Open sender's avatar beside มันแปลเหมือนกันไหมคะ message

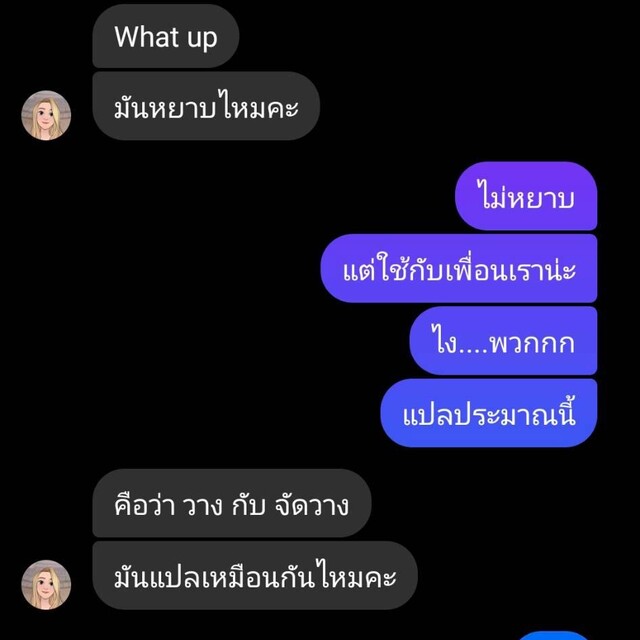(46, 584)
